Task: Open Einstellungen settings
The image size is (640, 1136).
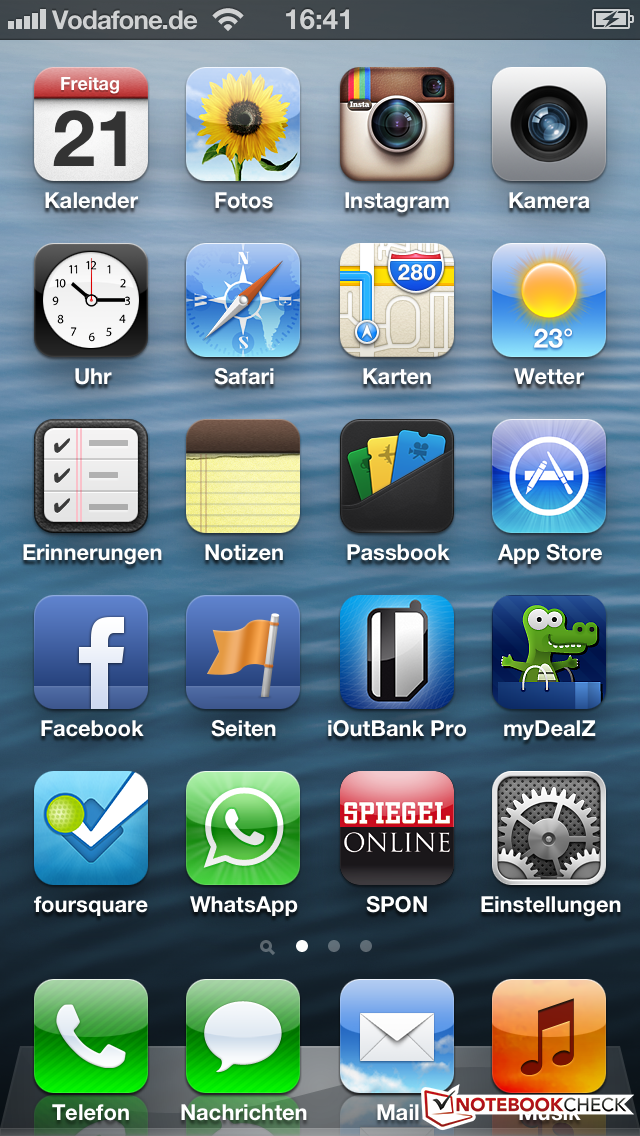Action: click(549, 828)
